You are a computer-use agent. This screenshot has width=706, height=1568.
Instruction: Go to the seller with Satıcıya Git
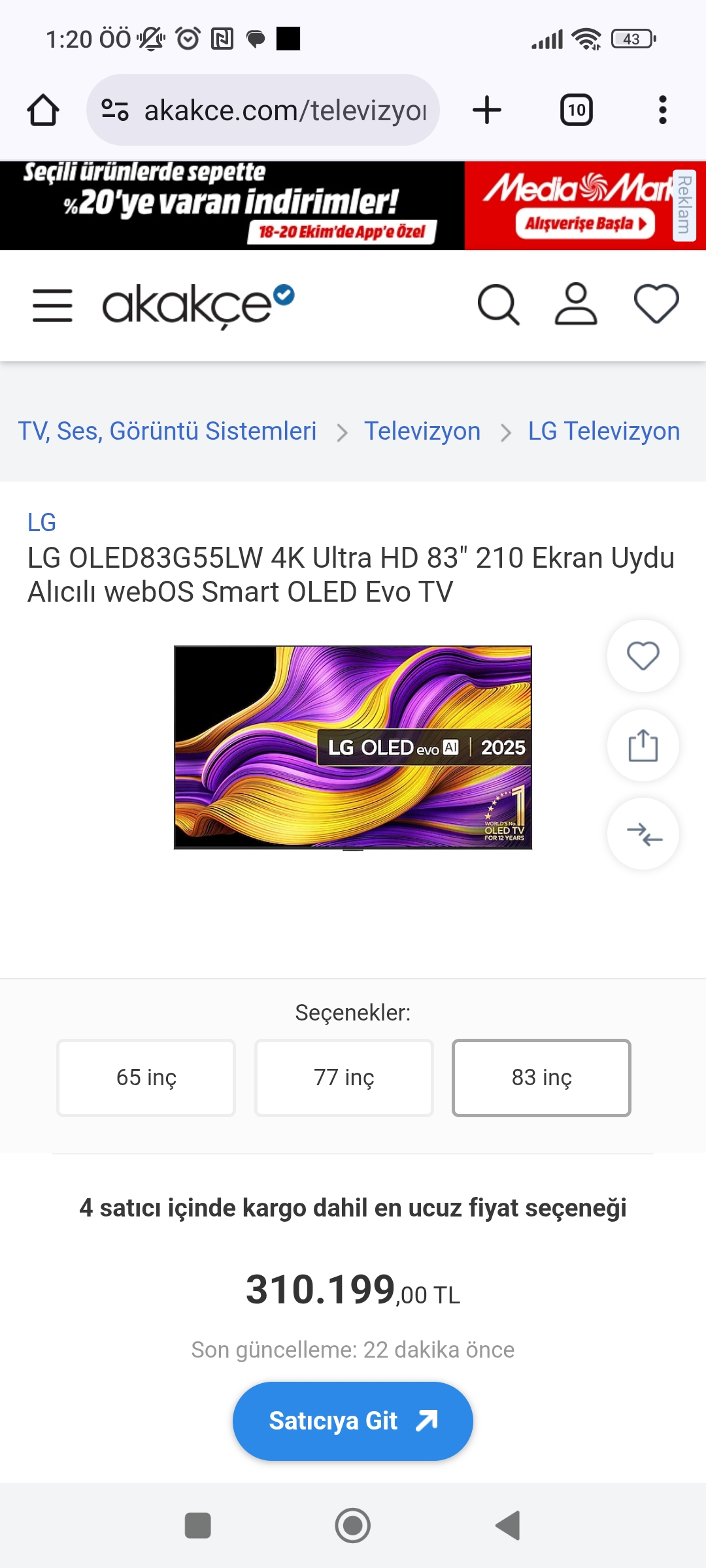[x=353, y=1421]
